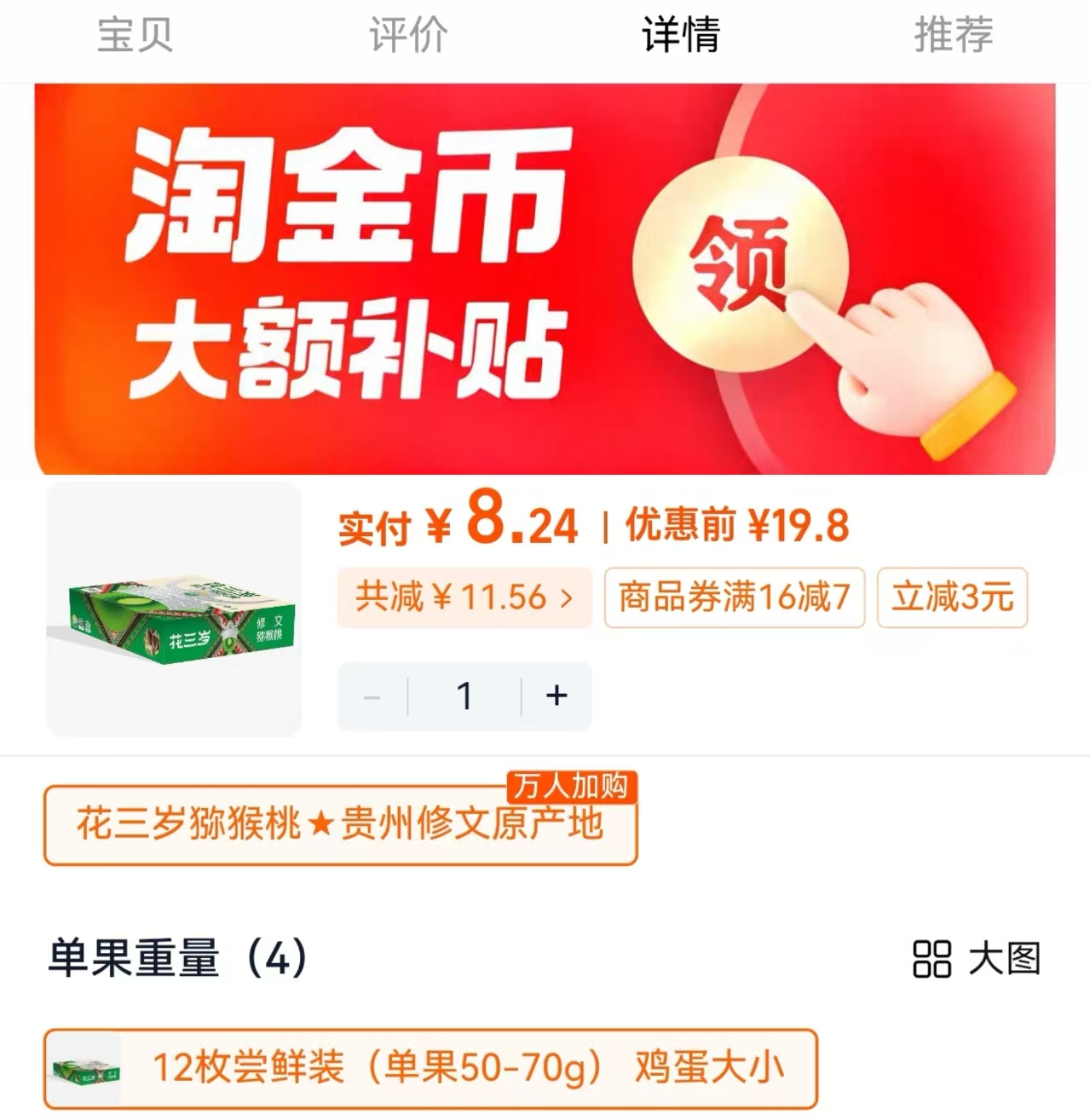The height and width of the screenshot is (1120, 1090).
Task: Choose the 12枚尝鲜装 weight option
Action: (430, 1069)
